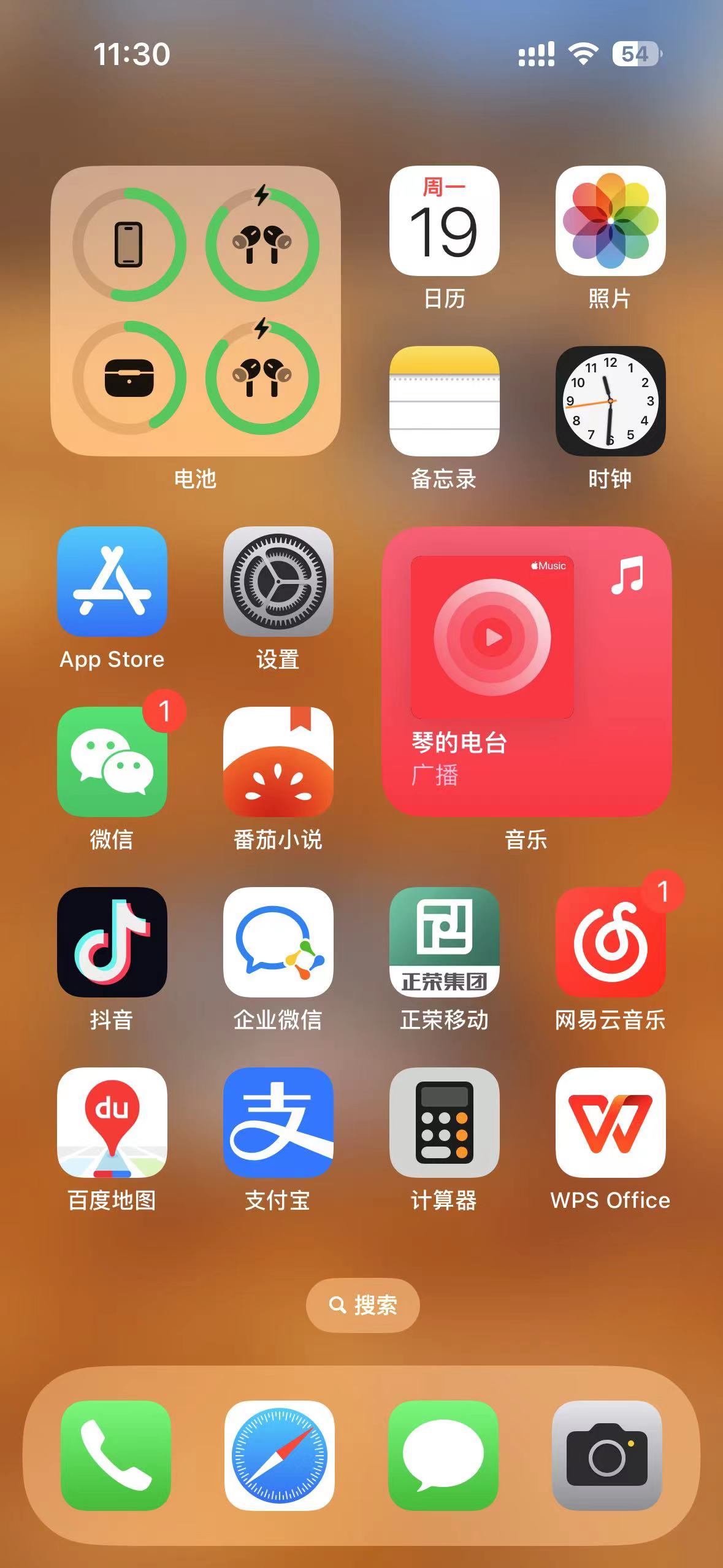The width and height of the screenshot is (723, 1568).
Task: Open 网易云音乐 app
Action: [x=610, y=942]
